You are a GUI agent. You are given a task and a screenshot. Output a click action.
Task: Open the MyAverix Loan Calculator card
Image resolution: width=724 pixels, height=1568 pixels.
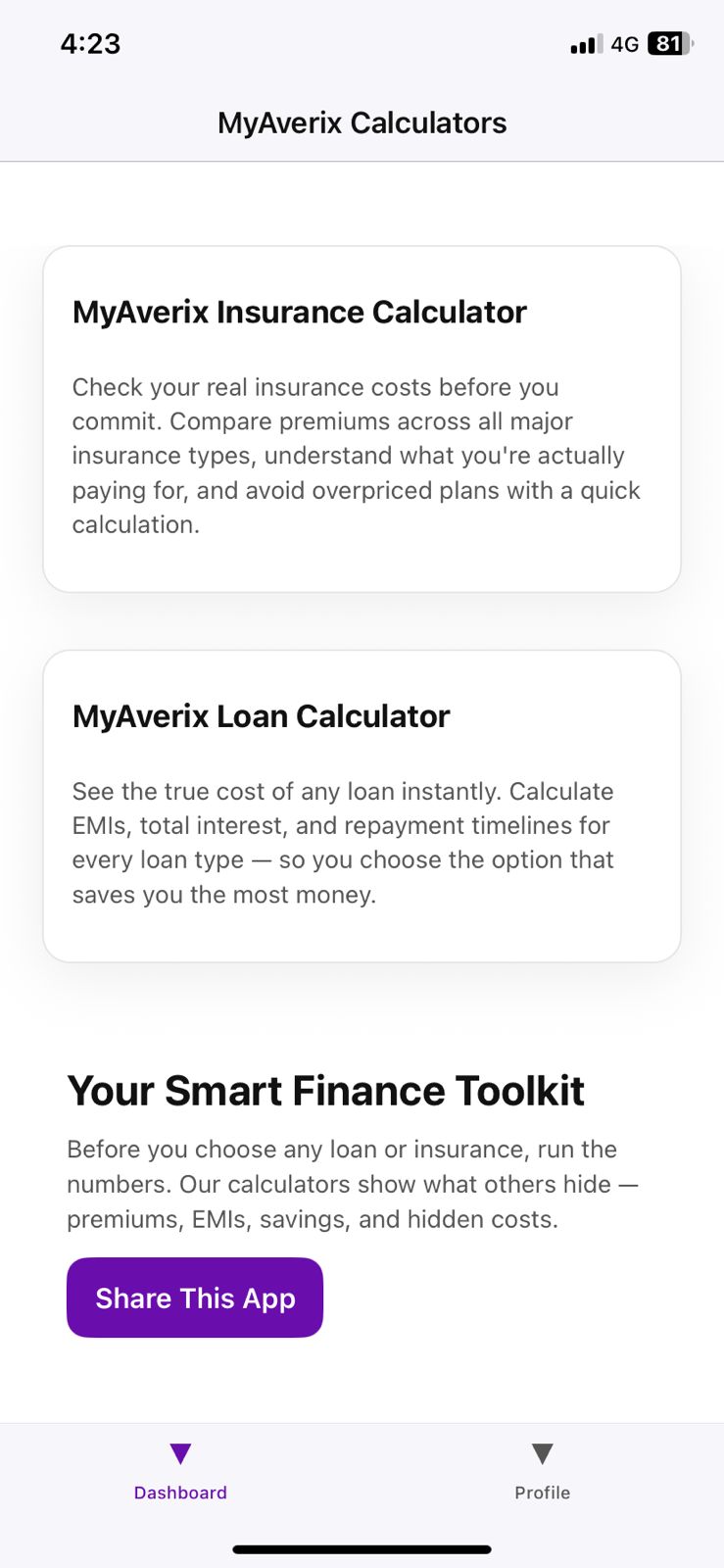pyautogui.click(x=362, y=806)
